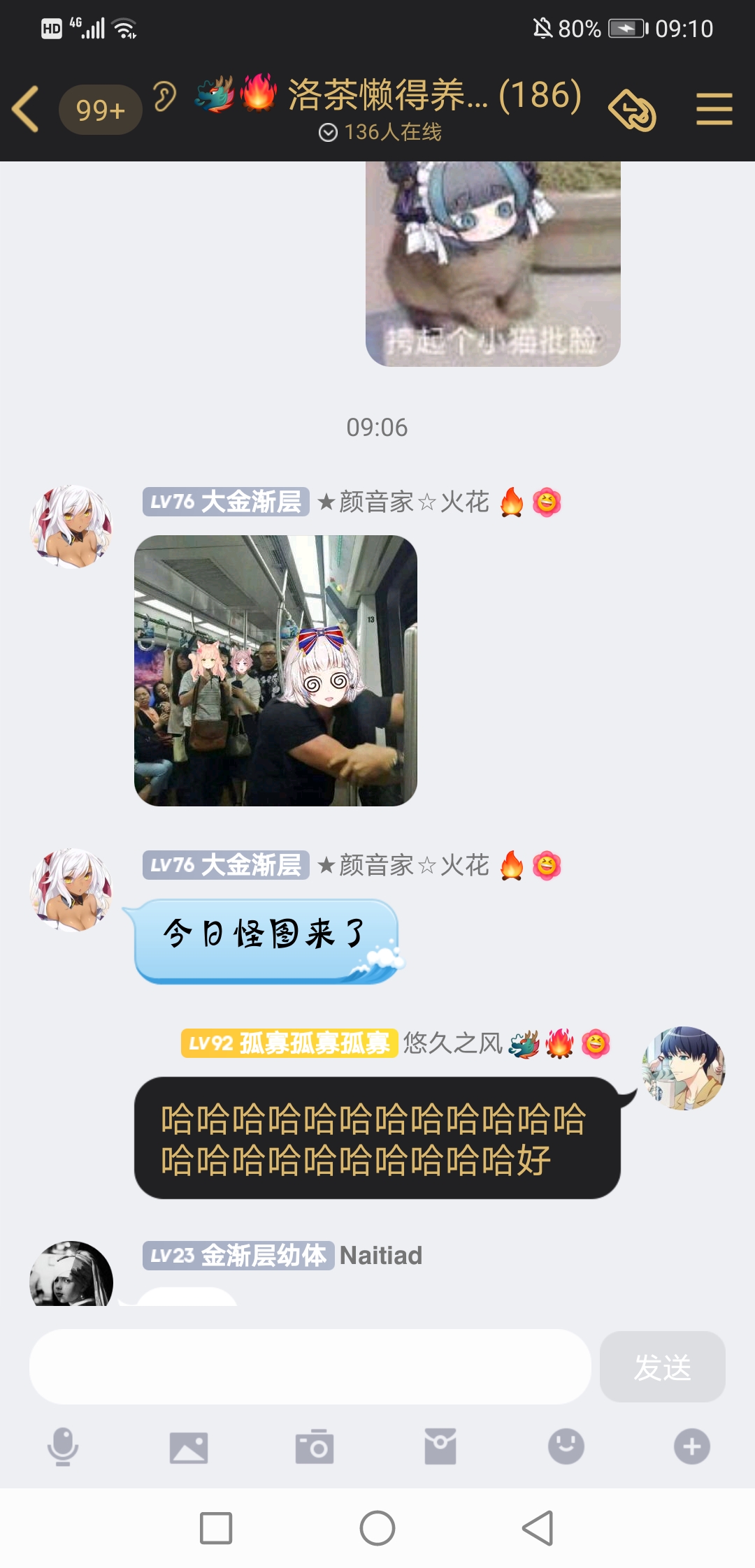This screenshot has height=1568, width=755.
Task: Start voice input with the microphone icon
Action: [63, 1446]
